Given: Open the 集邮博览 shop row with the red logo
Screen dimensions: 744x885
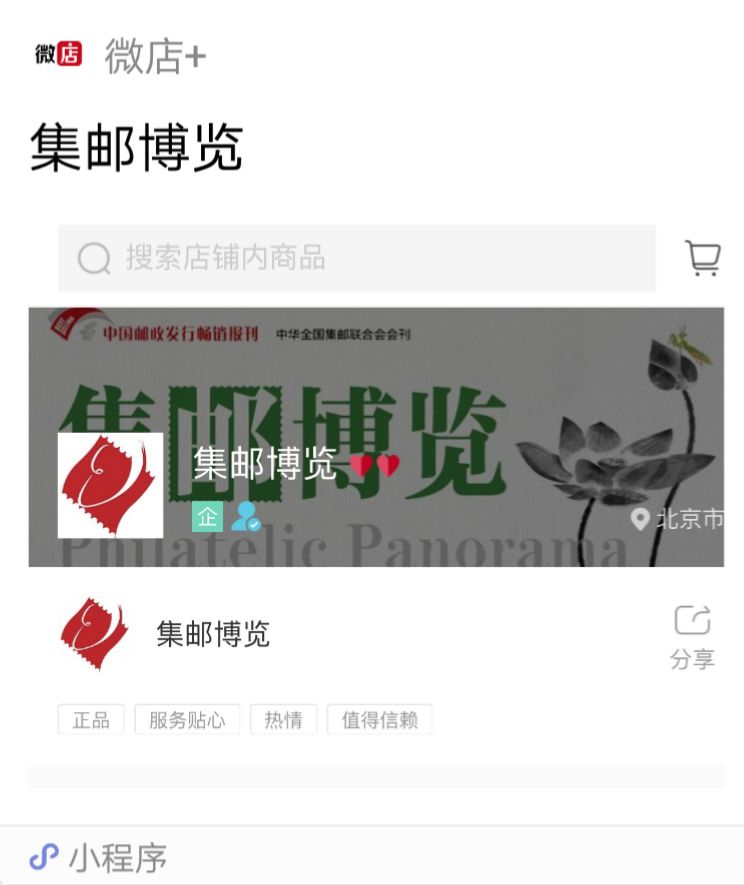Looking at the screenshot, I should tap(212, 634).
